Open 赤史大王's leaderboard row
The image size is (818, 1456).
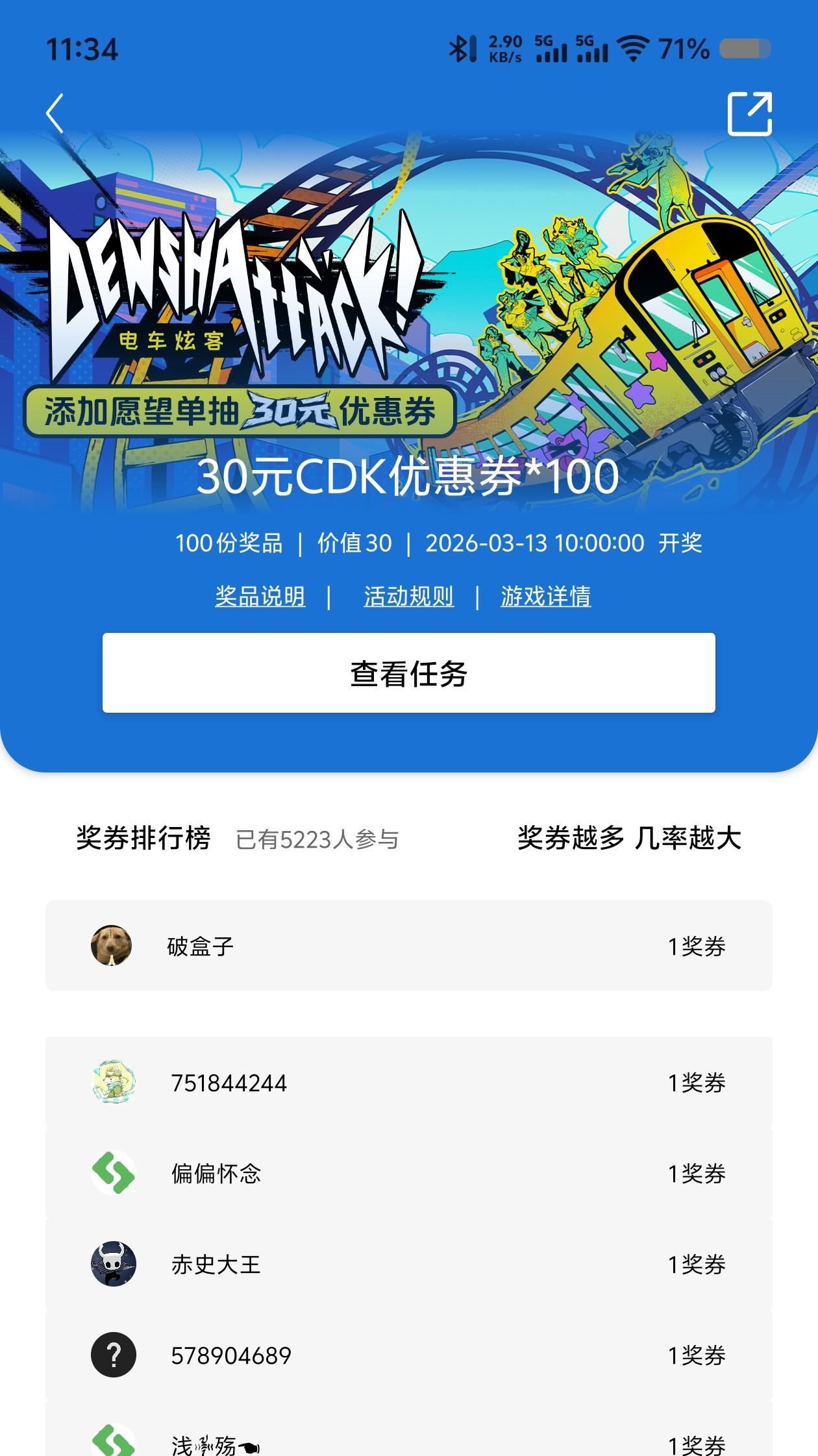point(409,1265)
